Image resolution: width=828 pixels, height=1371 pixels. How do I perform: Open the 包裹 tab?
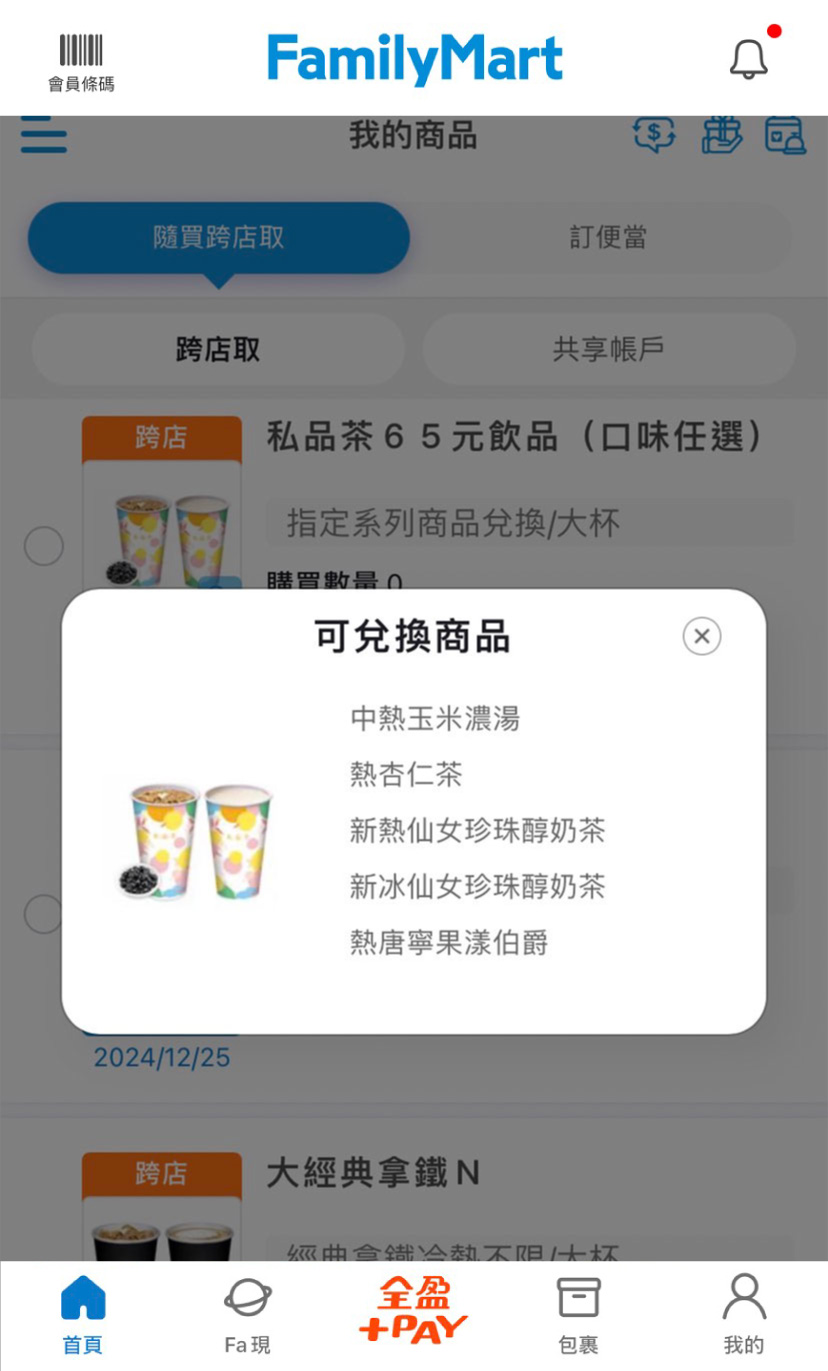578,1314
